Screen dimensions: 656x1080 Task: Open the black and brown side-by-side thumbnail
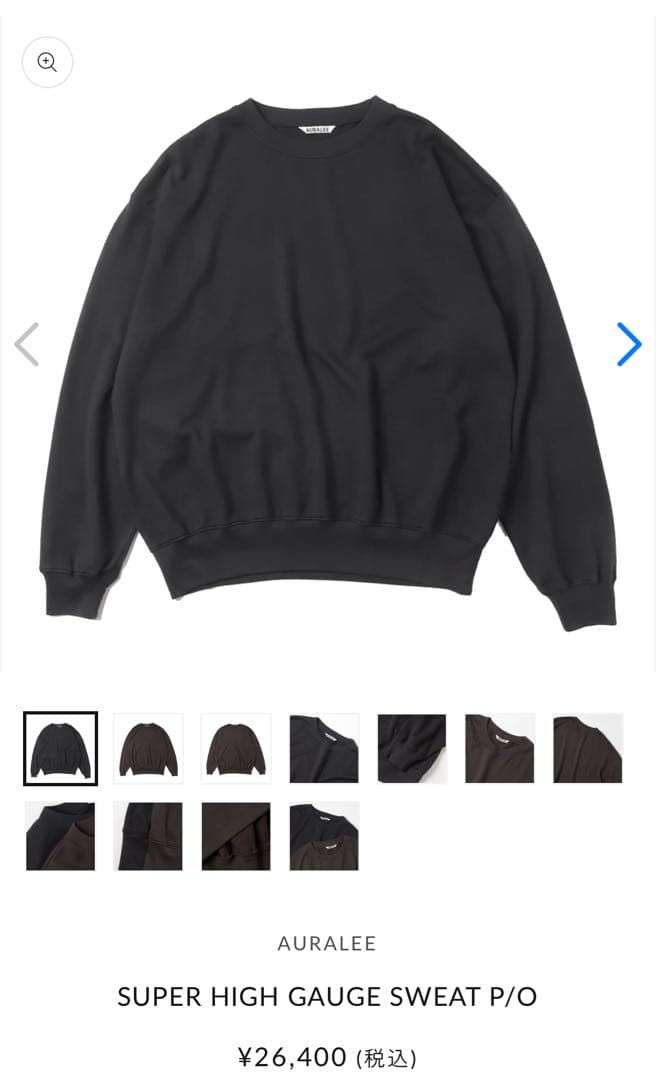(148, 836)
